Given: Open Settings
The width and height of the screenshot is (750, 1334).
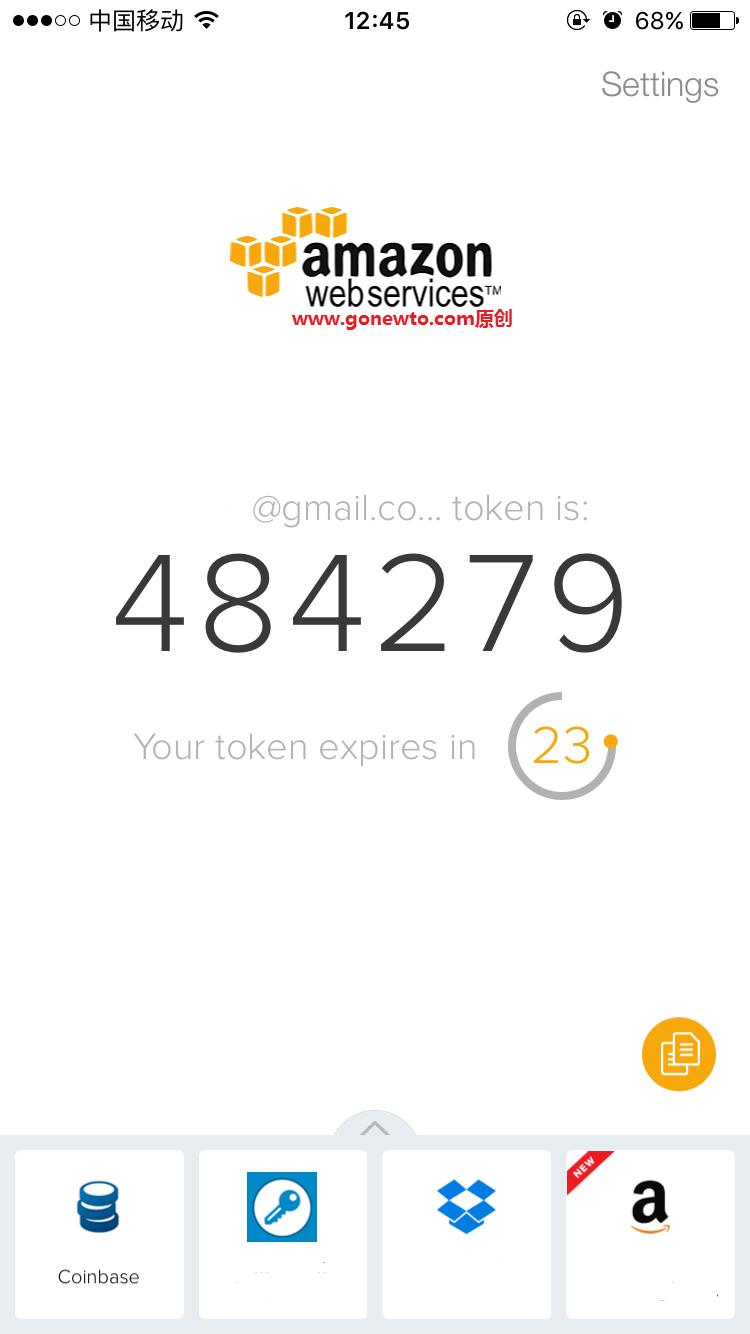Looking at the screenshot, I should (x=659, y=85).
